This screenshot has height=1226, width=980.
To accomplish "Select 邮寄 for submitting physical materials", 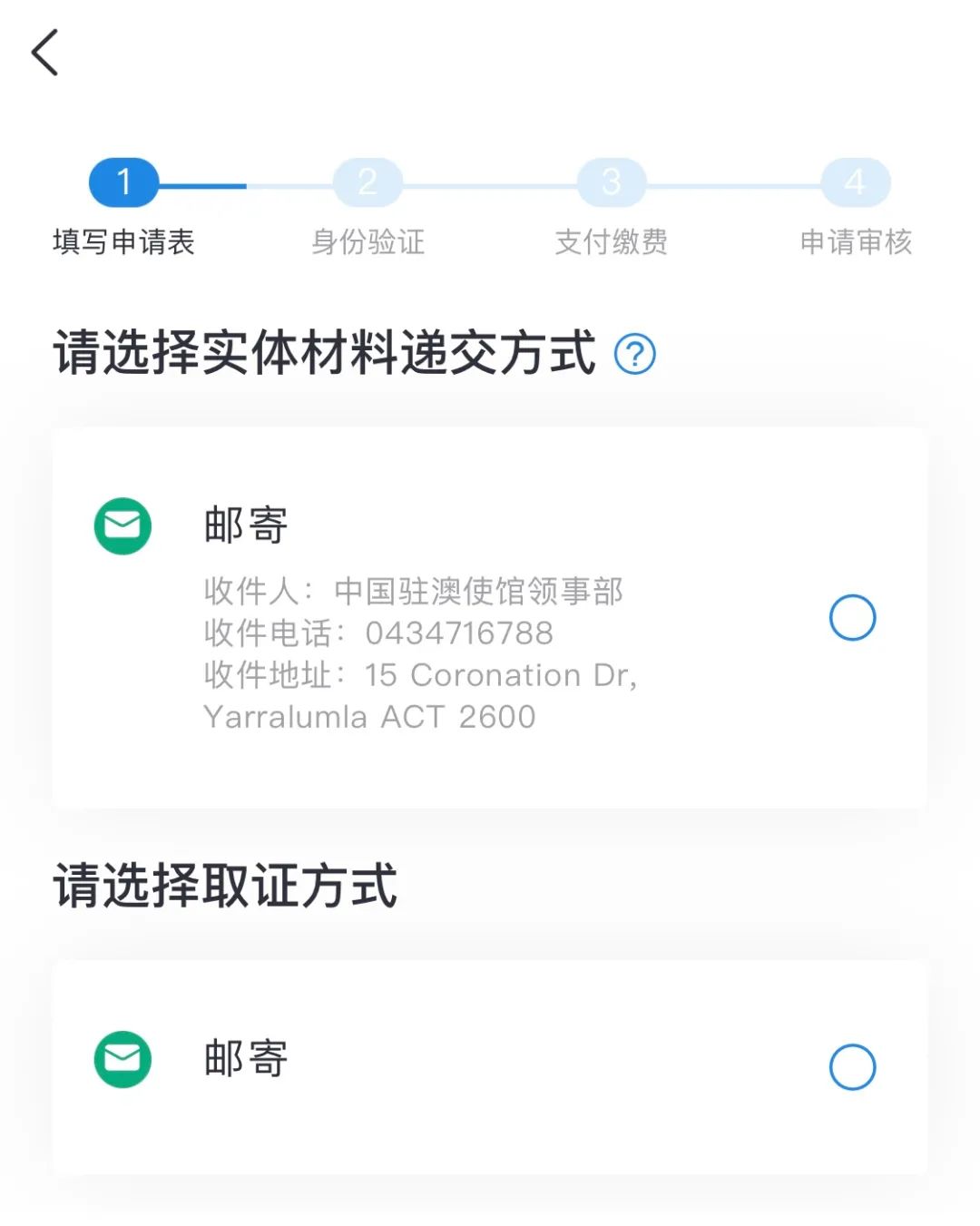I will (x=852, y=618).
